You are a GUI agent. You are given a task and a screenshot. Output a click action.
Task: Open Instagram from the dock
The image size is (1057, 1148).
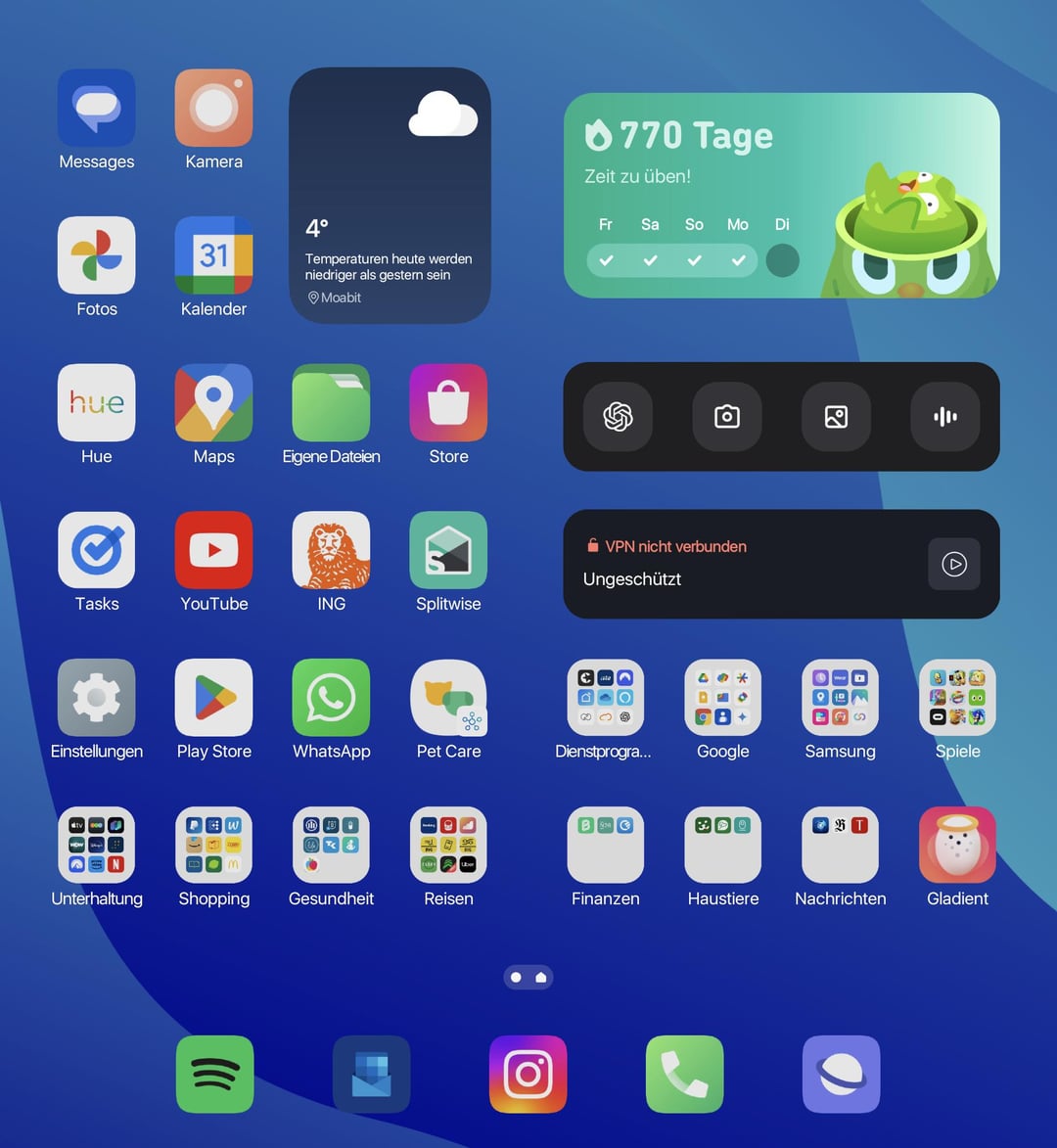[528, 1075]
